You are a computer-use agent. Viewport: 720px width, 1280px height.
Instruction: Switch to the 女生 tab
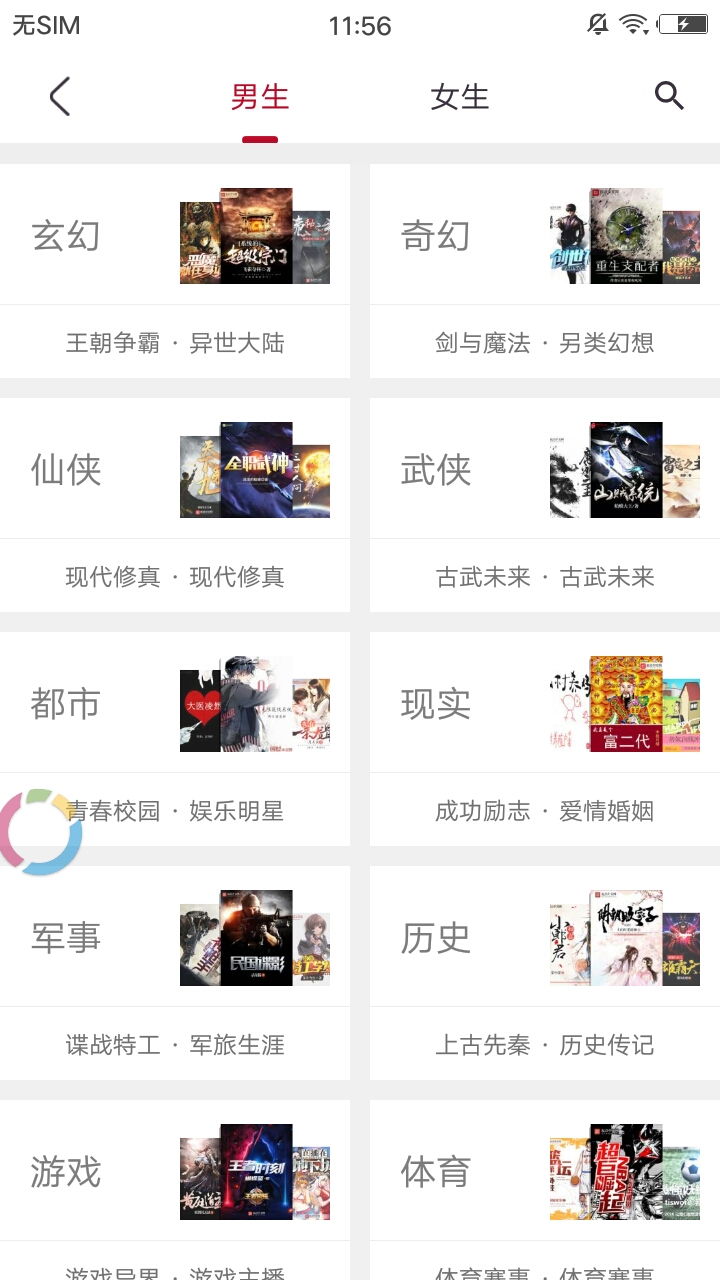[x=459, y=96]
